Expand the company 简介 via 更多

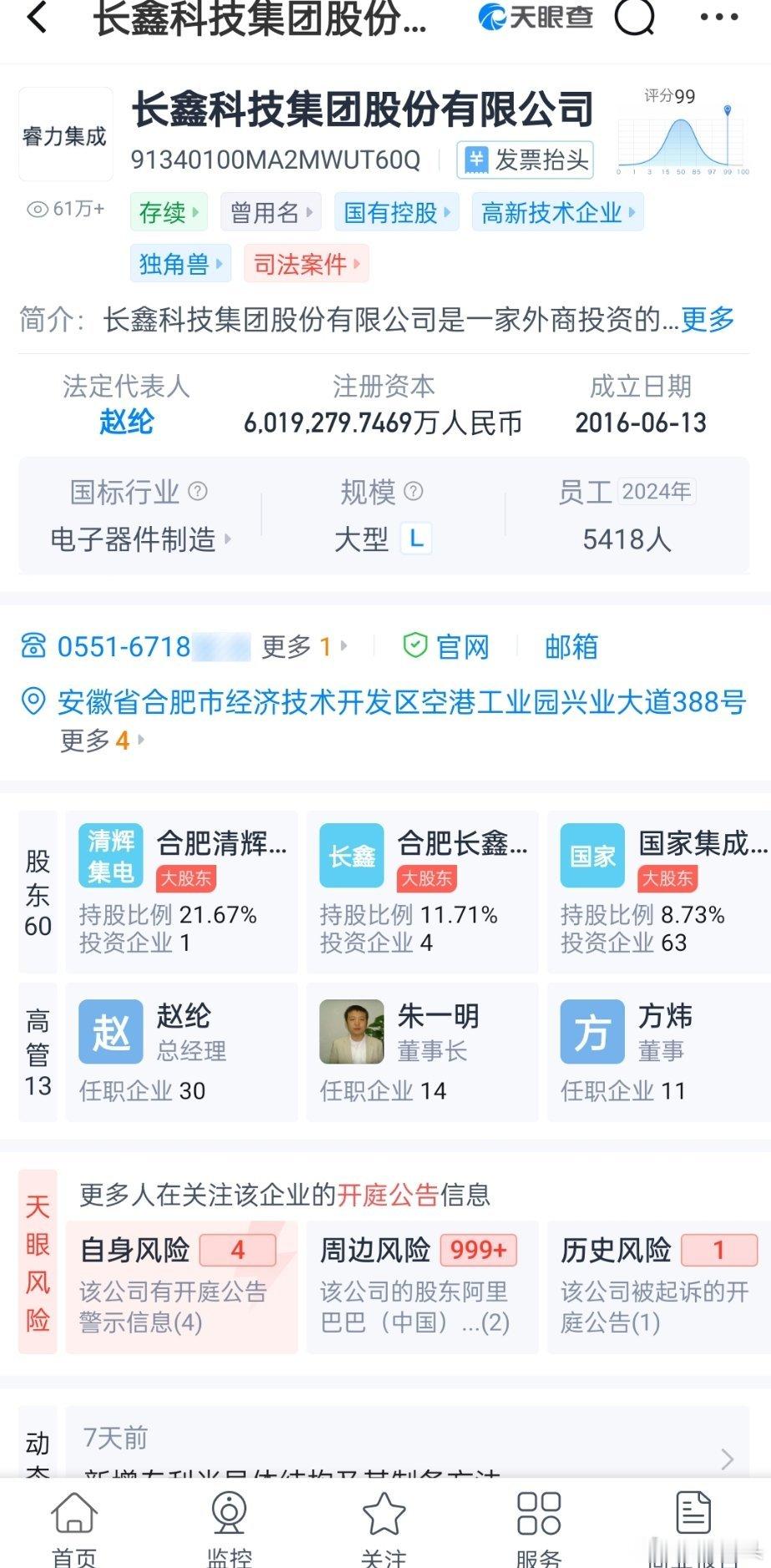[x=707, y=320]
